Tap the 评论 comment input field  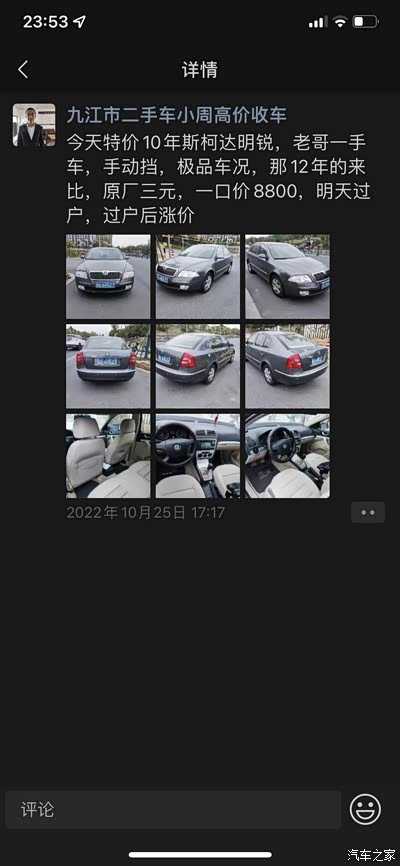click(x=173, y=810)
